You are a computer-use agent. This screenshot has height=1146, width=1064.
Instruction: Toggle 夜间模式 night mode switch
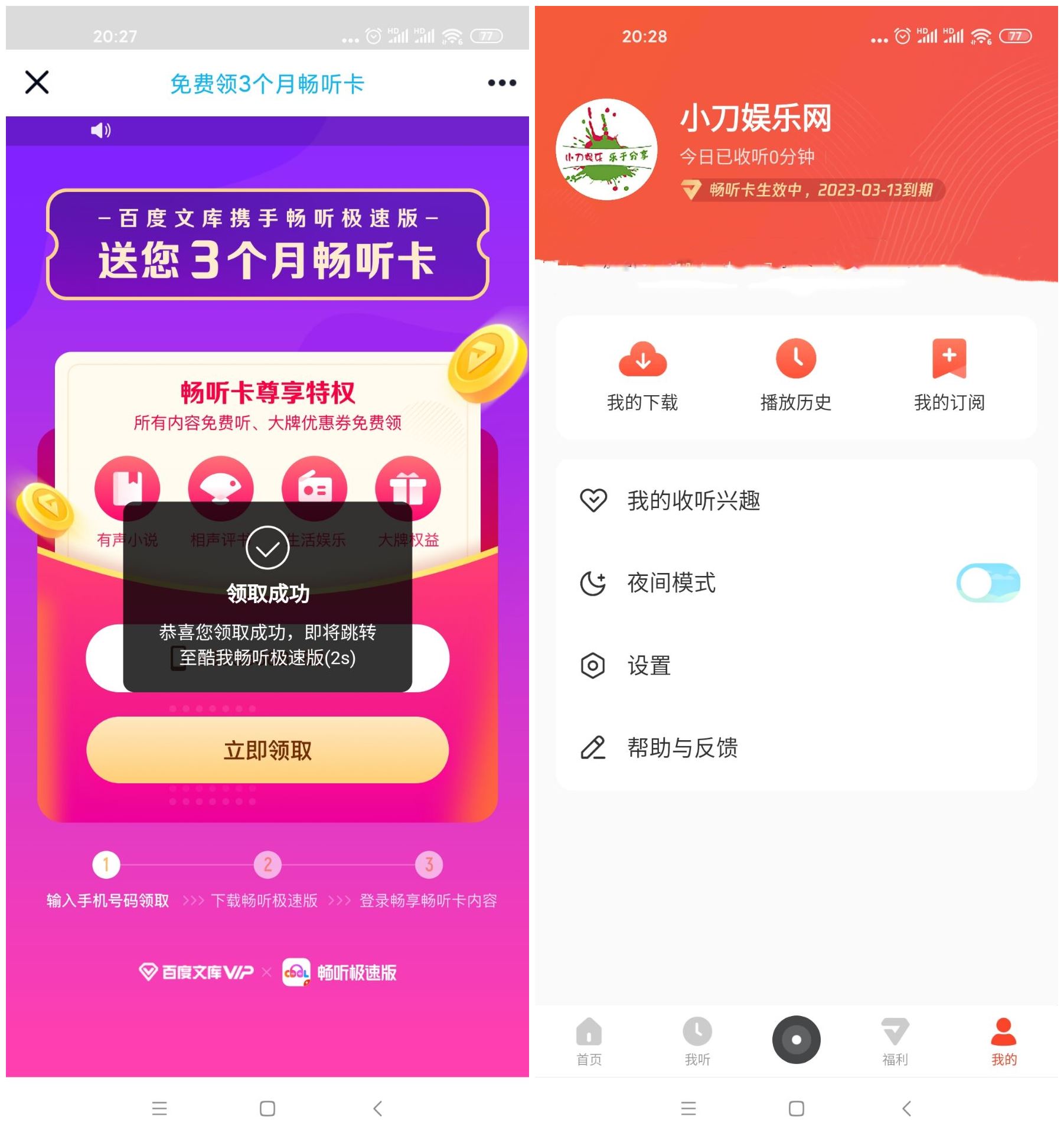(987, 583)
